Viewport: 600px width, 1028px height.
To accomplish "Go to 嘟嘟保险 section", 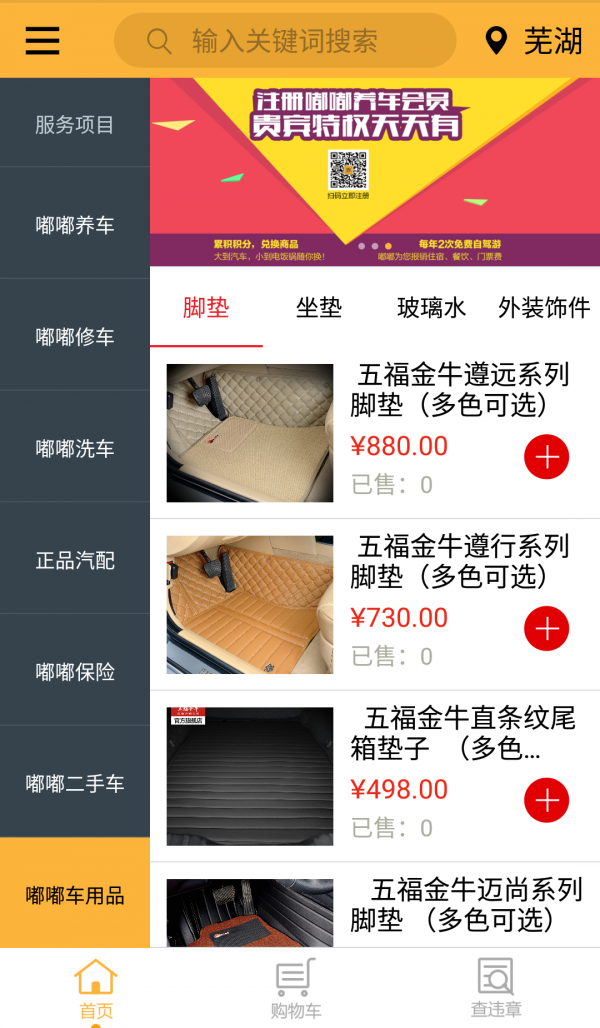I will (x=75, y=672).
